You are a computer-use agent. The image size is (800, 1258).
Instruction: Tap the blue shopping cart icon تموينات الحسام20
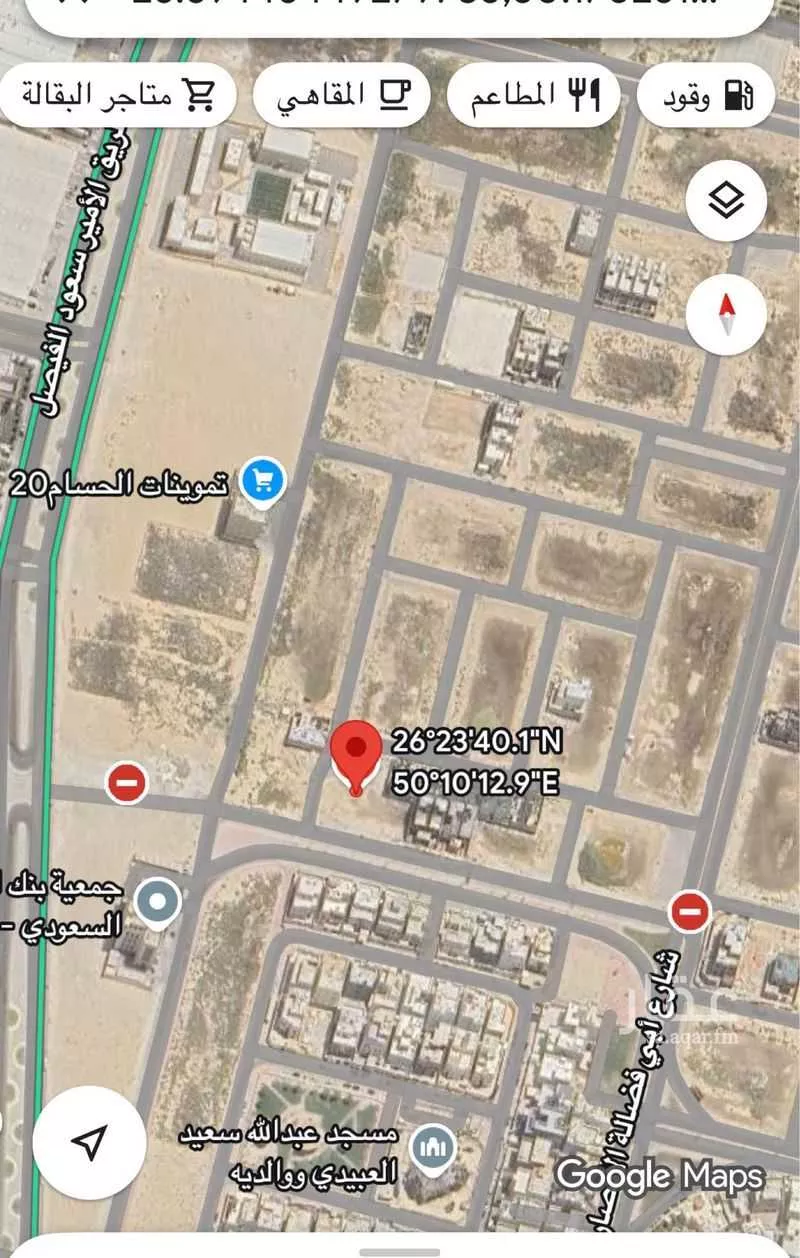click(263, 480)
